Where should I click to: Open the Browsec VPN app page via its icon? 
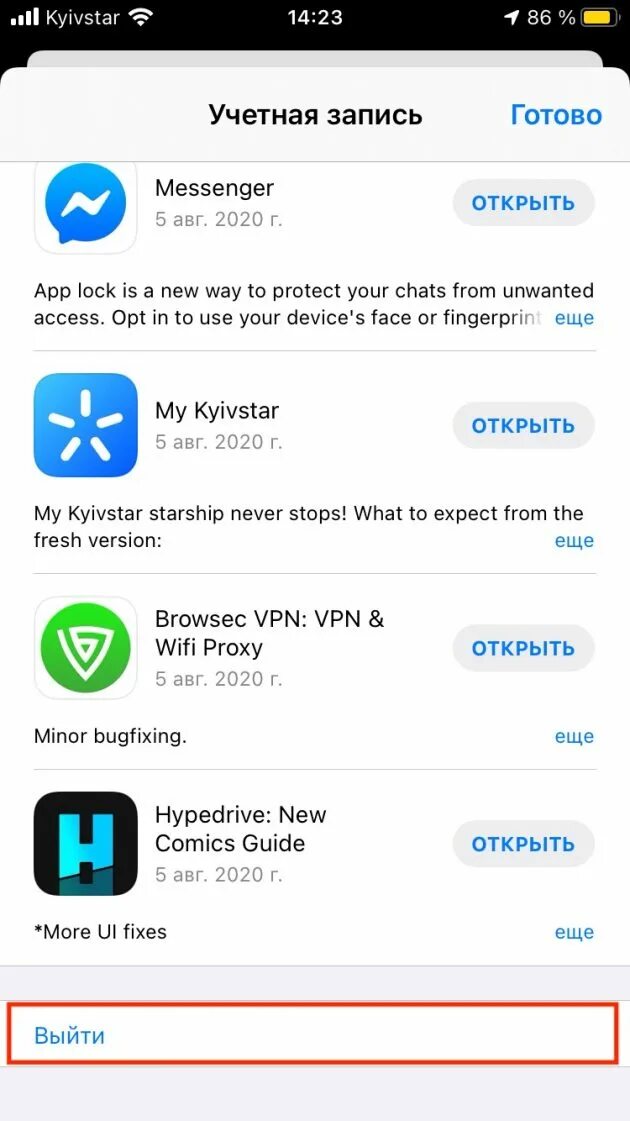85,648
